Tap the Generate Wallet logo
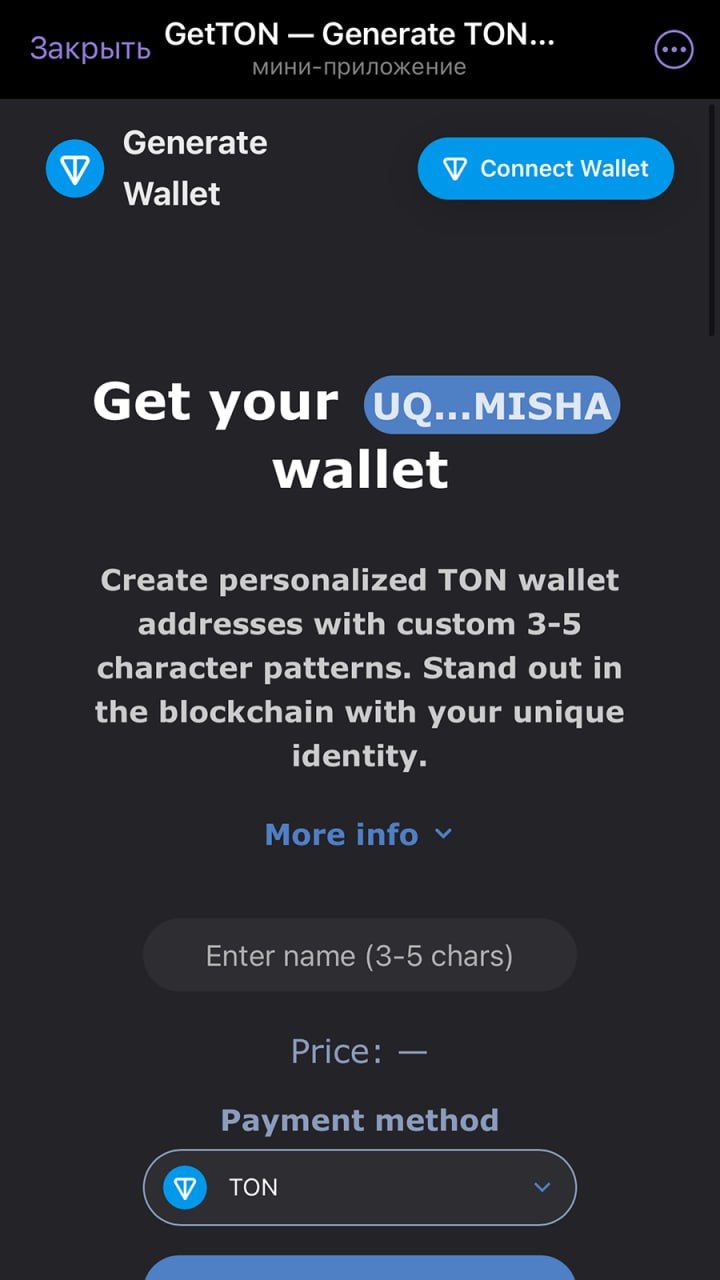720x1280 pixels. click(75, 169)
